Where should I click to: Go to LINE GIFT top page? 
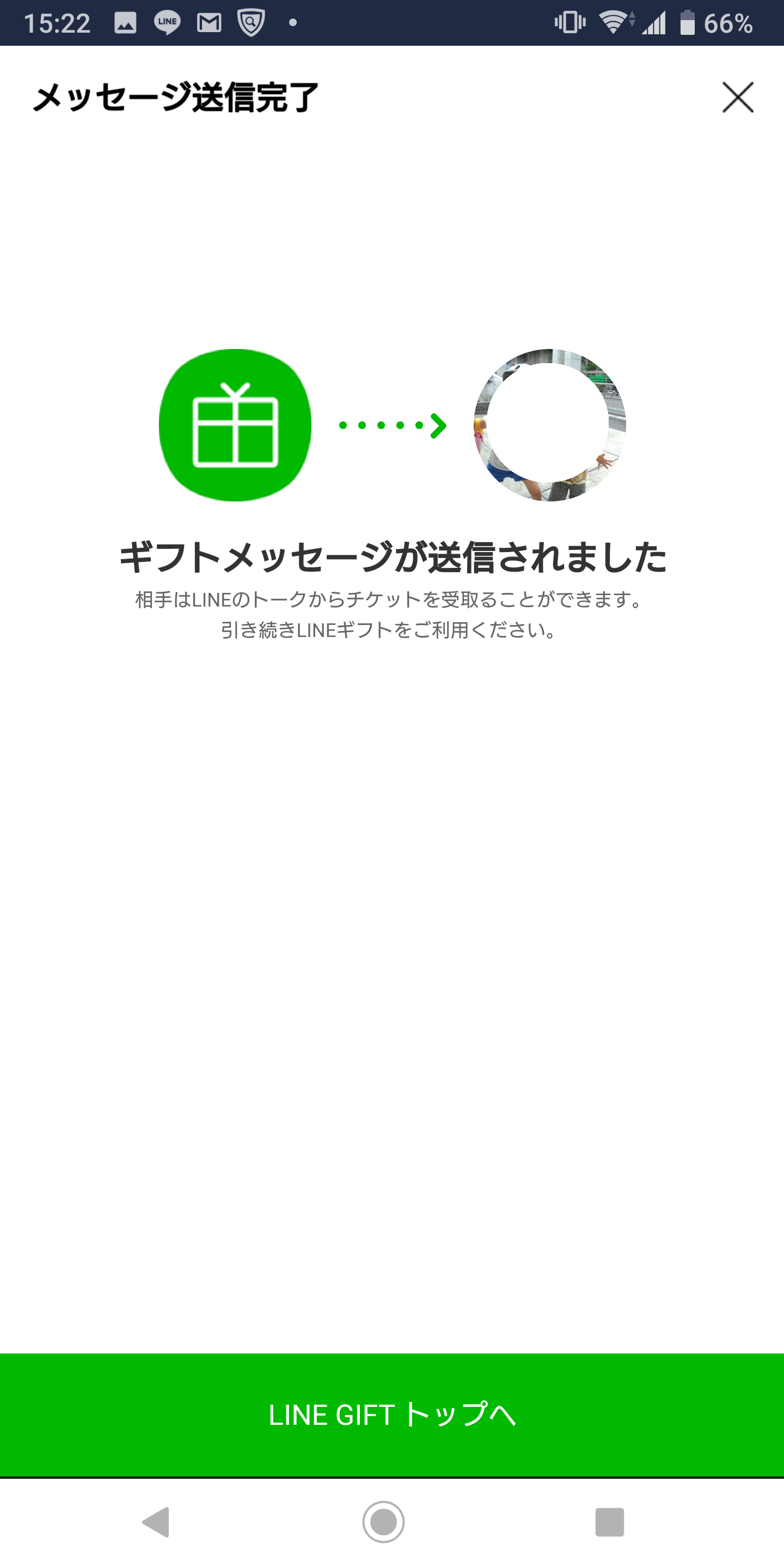tap(392, 1414)
